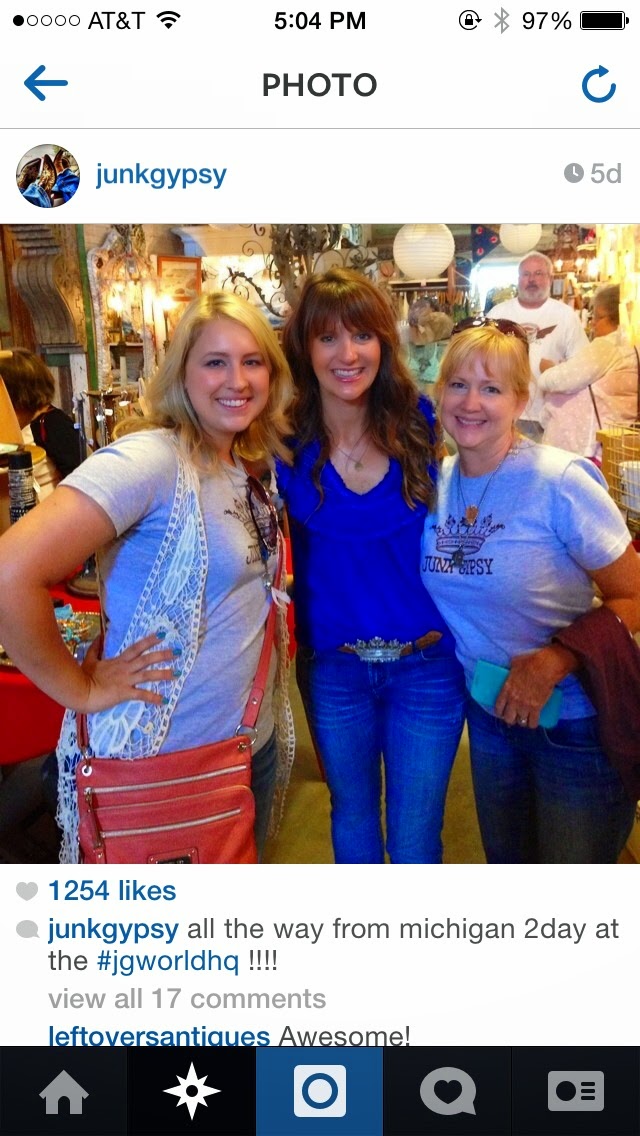640x1136 pixels.
Task: View all 17 comments
Action: click(187, 999)
